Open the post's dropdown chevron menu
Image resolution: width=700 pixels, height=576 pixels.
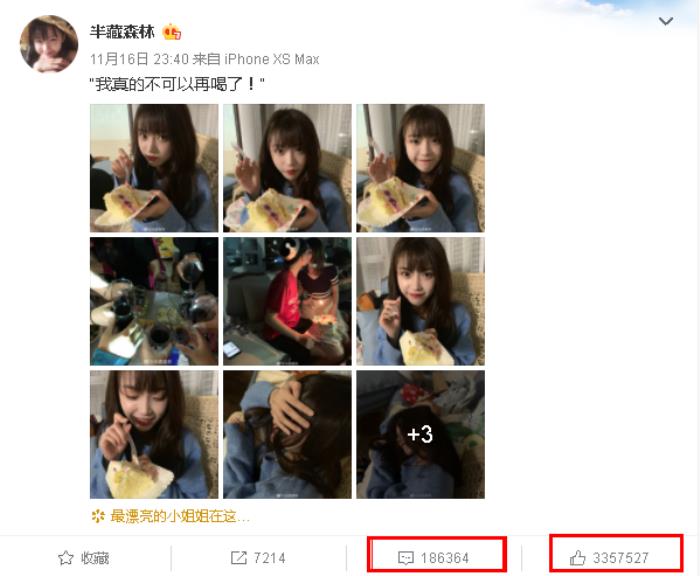(666, 22)
